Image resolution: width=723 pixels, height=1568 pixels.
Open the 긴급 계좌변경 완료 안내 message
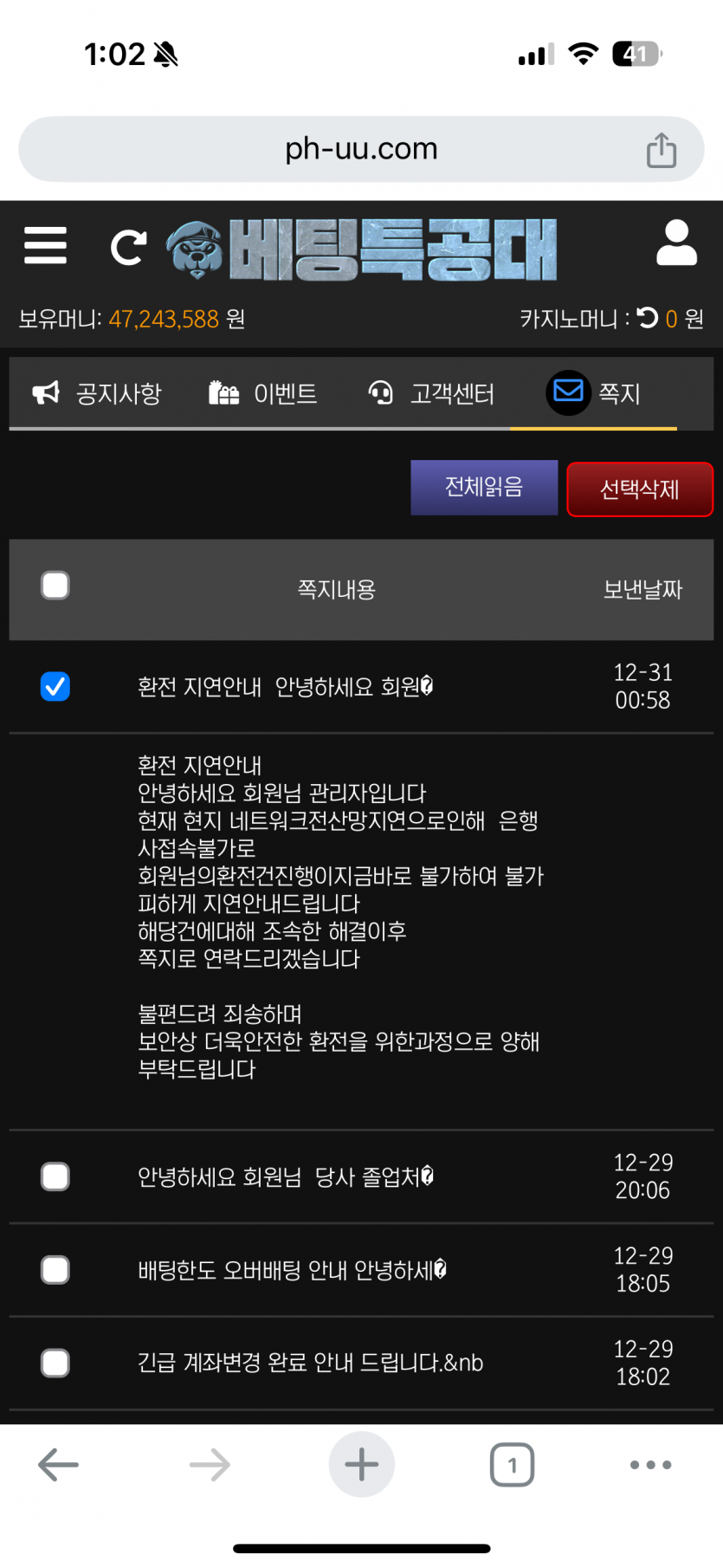(310, 1363)
